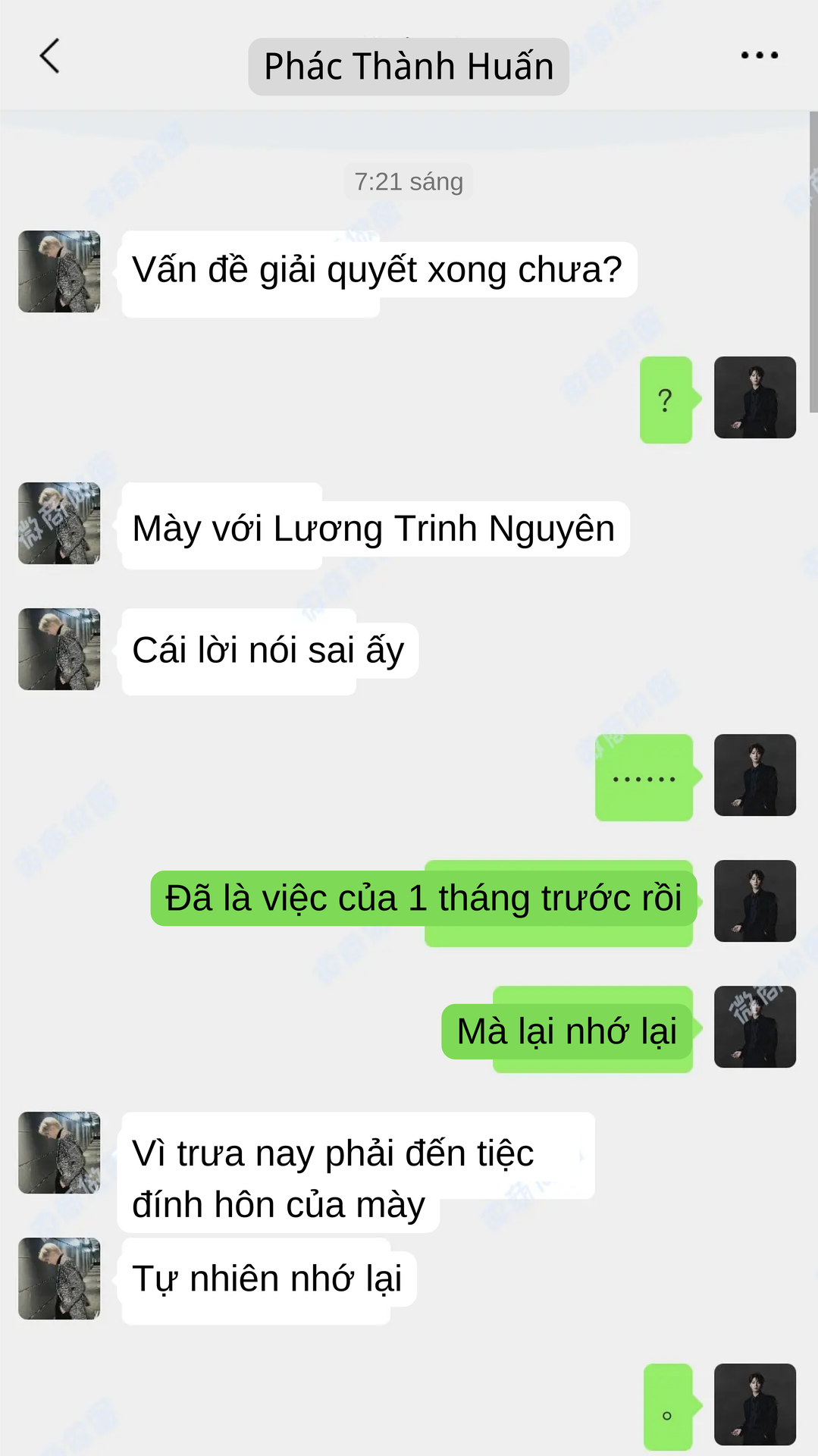Go back from the Phác Thành Huấn chat

coord(50,56)
